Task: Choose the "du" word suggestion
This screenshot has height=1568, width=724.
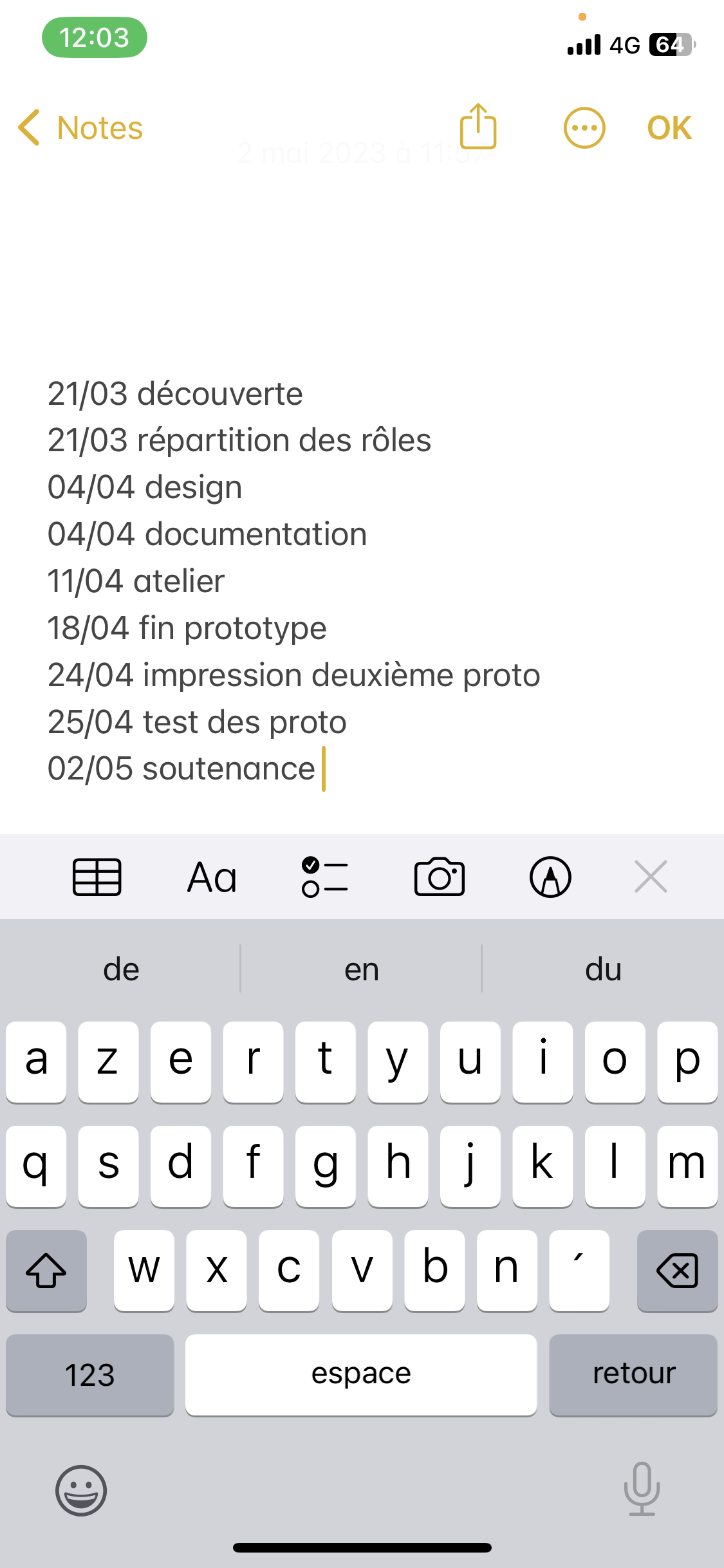Action: tap(603, 969)
